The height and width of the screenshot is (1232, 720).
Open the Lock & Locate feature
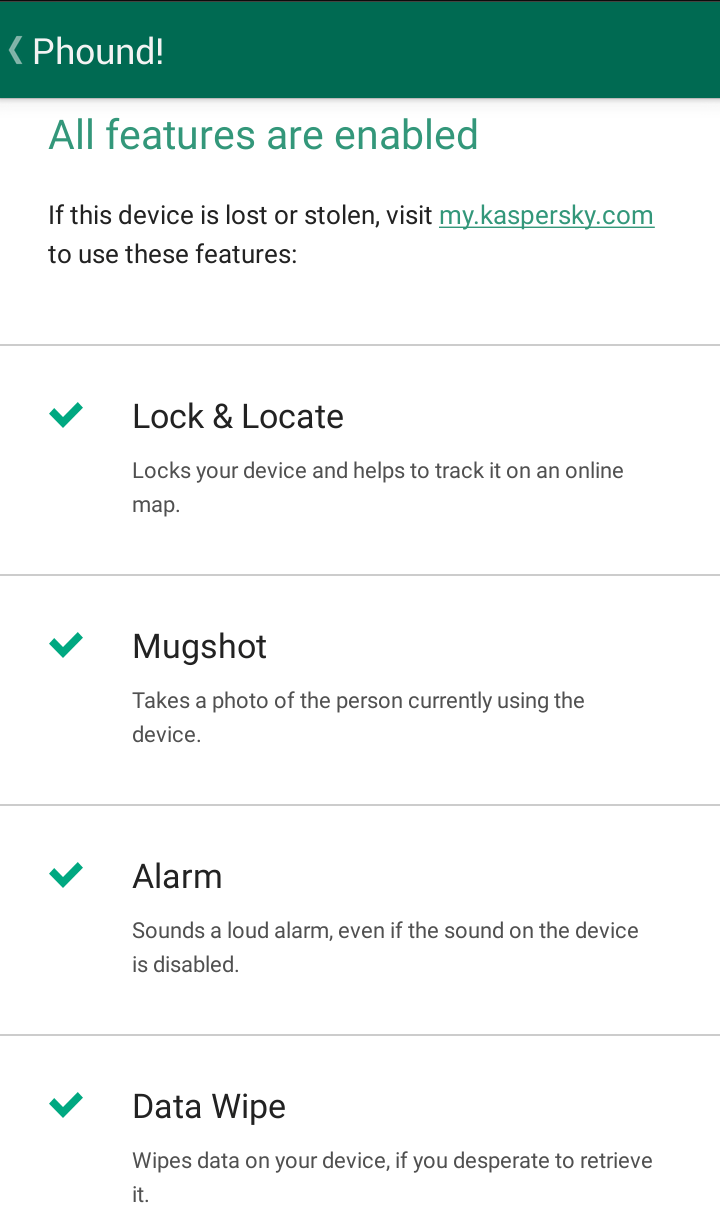click(x=360, y=460)
